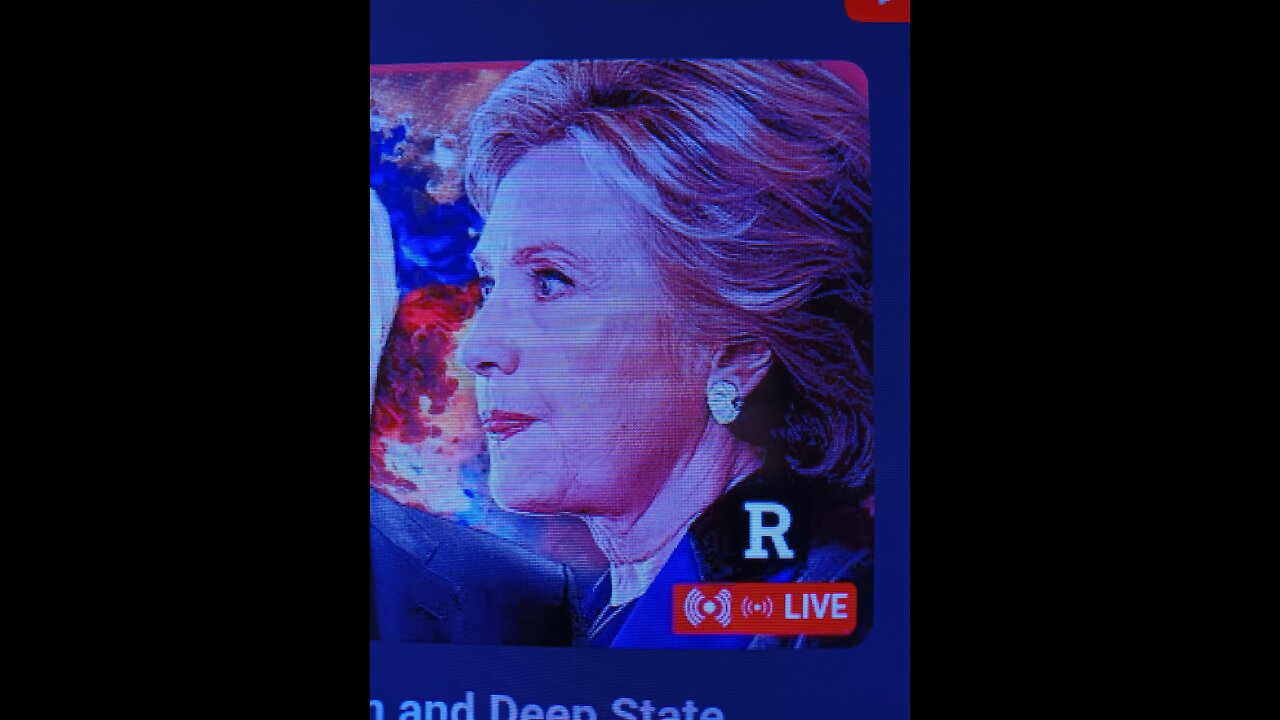The height and width of the screenshot is (720, 1280).
Task: Open the 'and Deep State' video title
Action: tap(560, 707)
